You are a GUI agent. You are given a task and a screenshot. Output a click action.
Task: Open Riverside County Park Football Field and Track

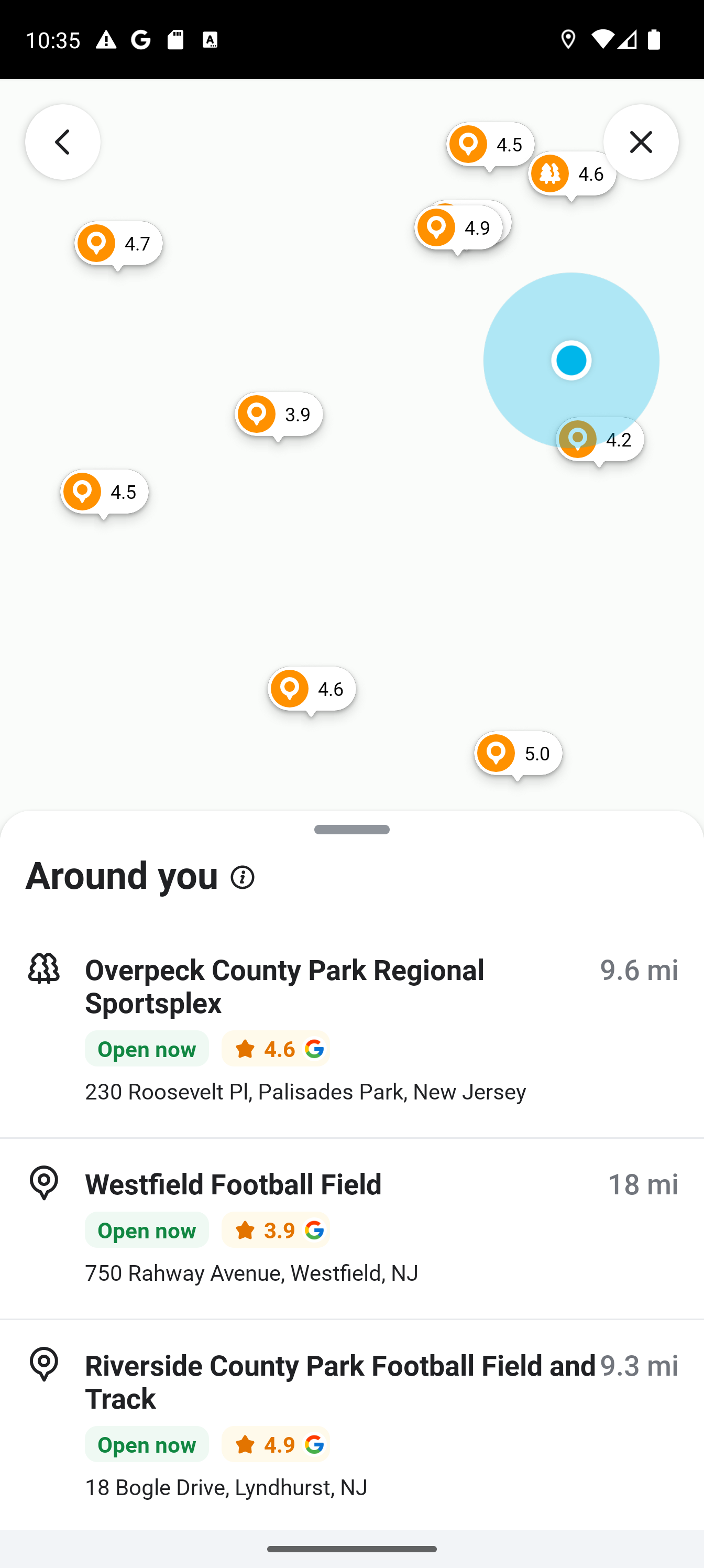[351, 1425]
